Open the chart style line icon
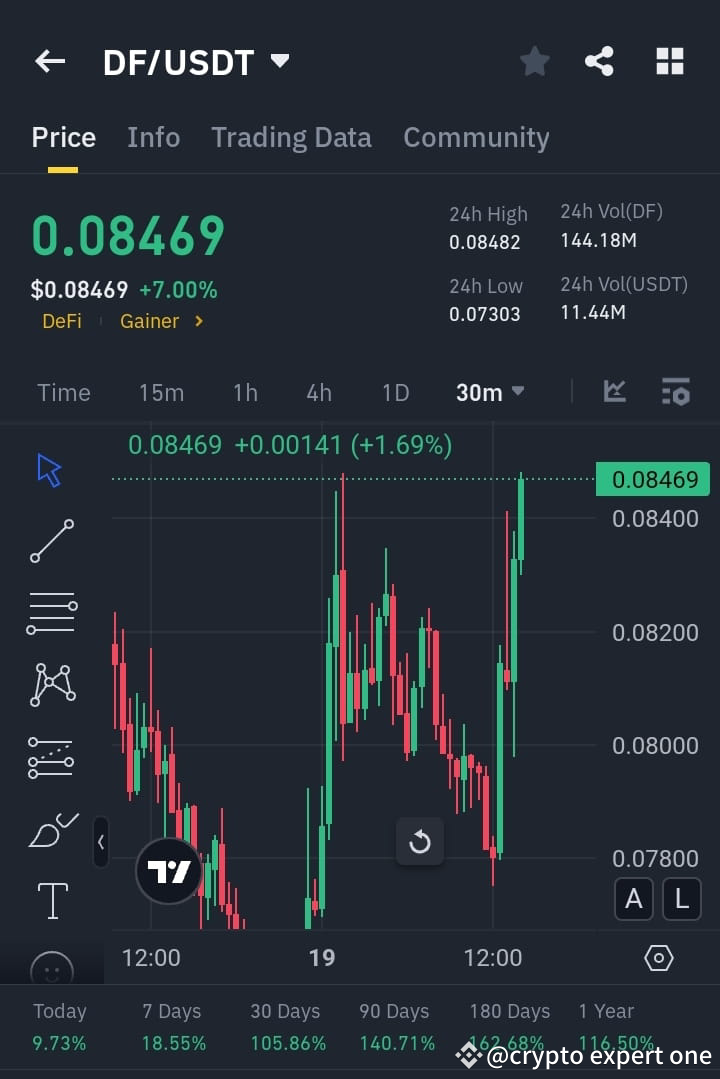The image size is (720, 1079). [x=614, y=392]
